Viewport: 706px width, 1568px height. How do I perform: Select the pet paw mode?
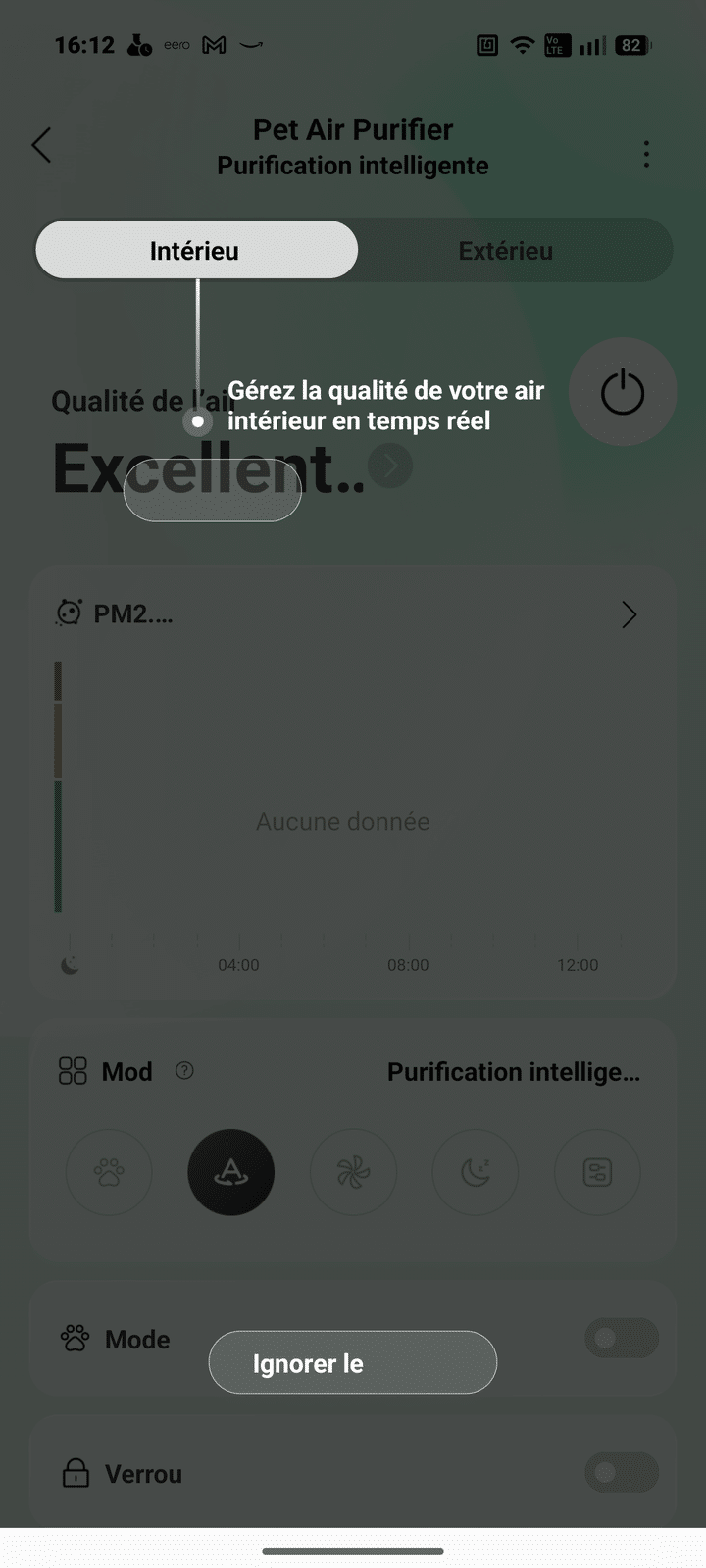tap(109, 1172)
